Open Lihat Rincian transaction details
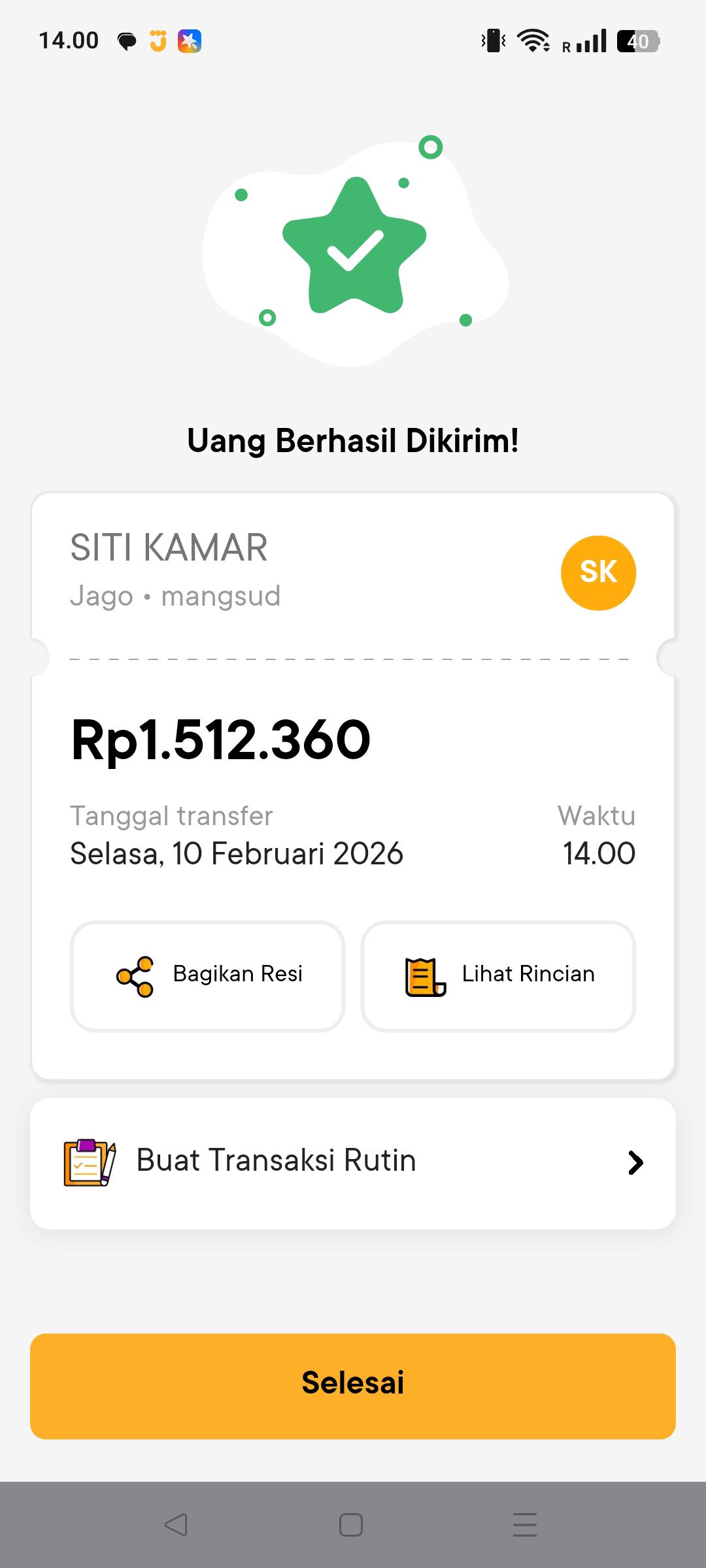This screenshot has height=1568, width=706. [x=498, y=976]
